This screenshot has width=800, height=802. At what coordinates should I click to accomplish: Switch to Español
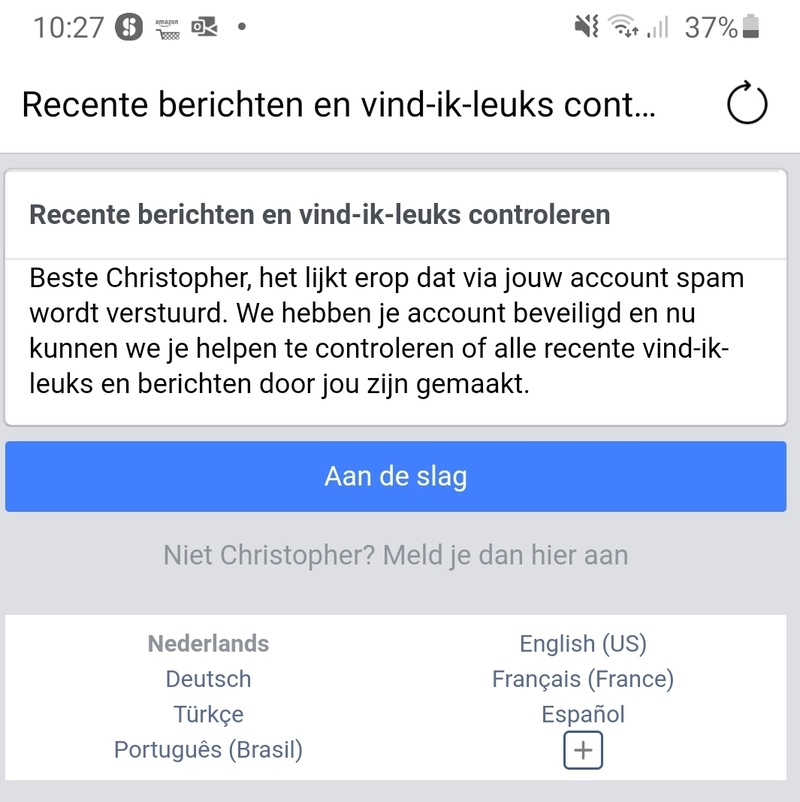[582, 714]
